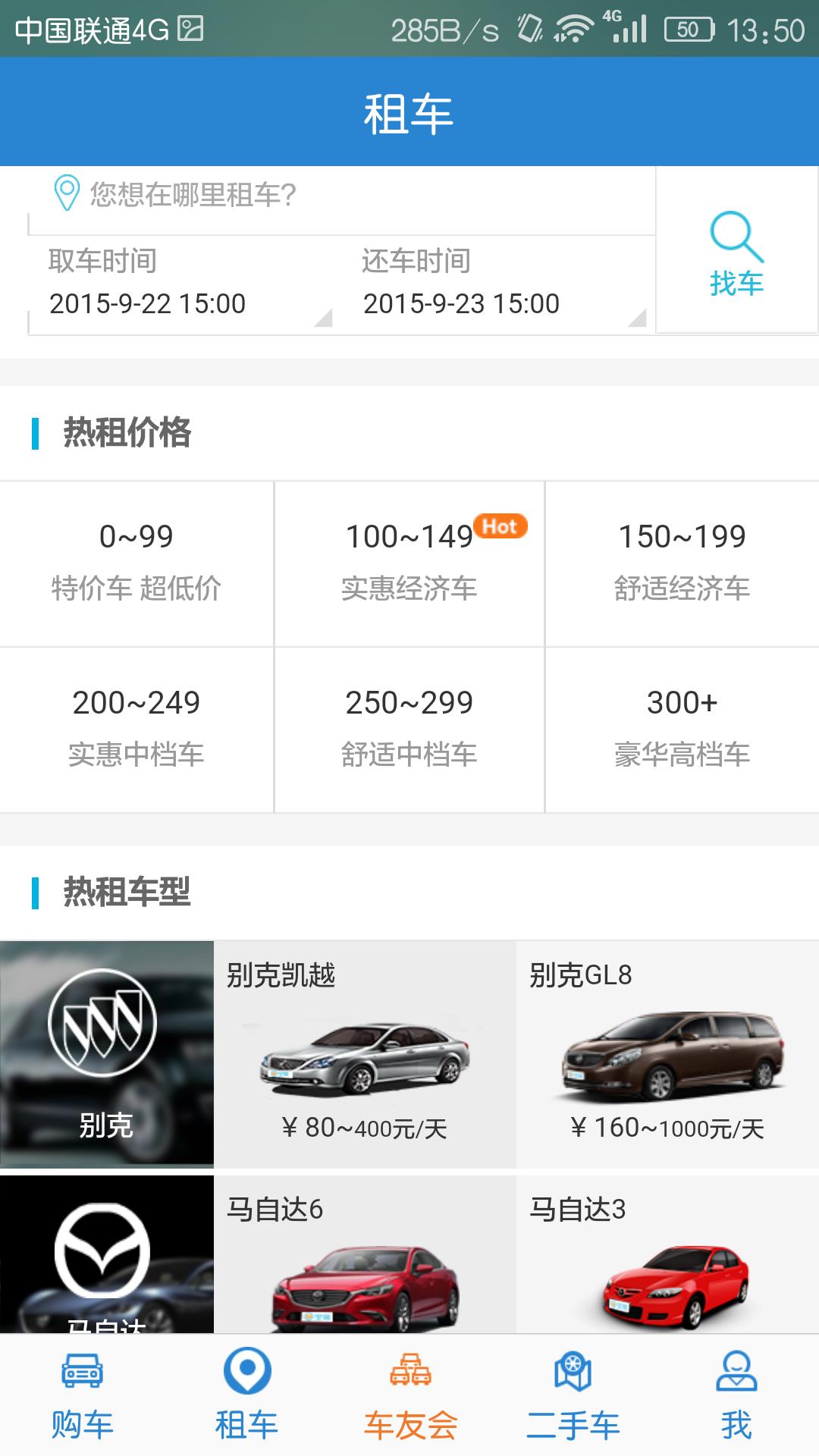Switch to the 二手车 tab
This screenshot has width=819, height=1456.
click(x=573, y=1395)
